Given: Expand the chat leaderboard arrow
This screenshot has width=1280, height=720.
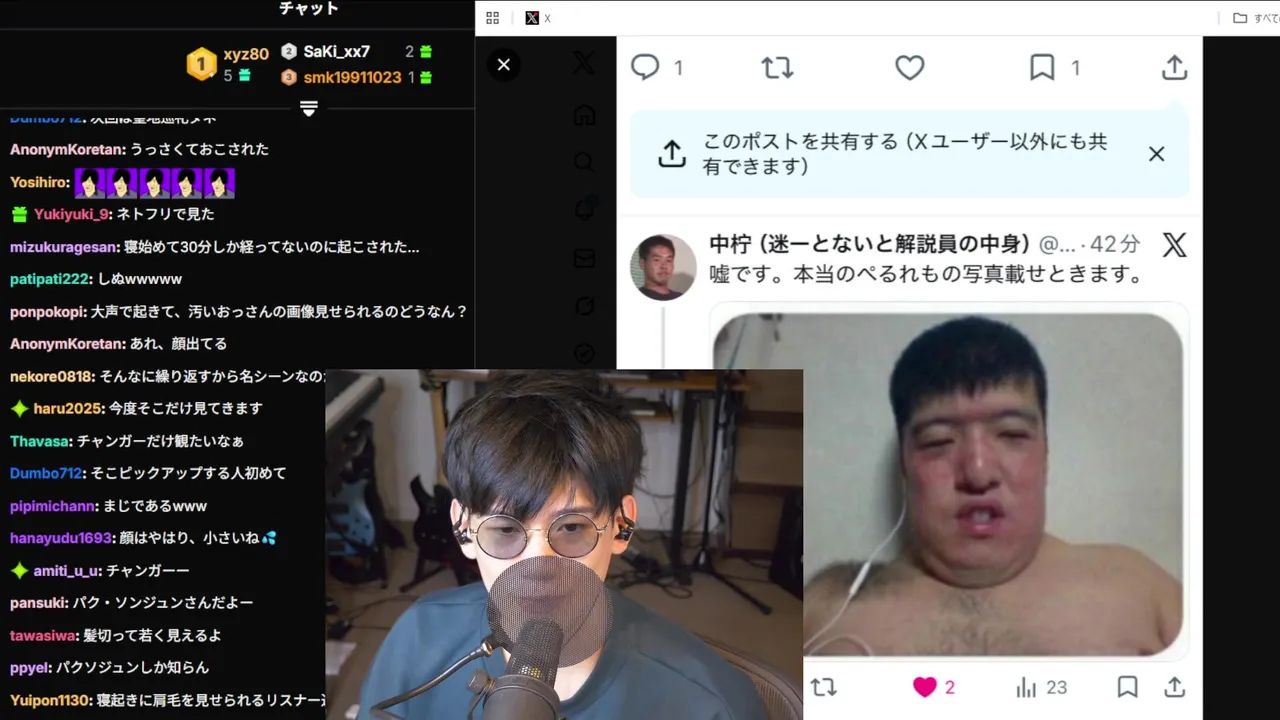Looking at the screenshot, I should (309, 109).
